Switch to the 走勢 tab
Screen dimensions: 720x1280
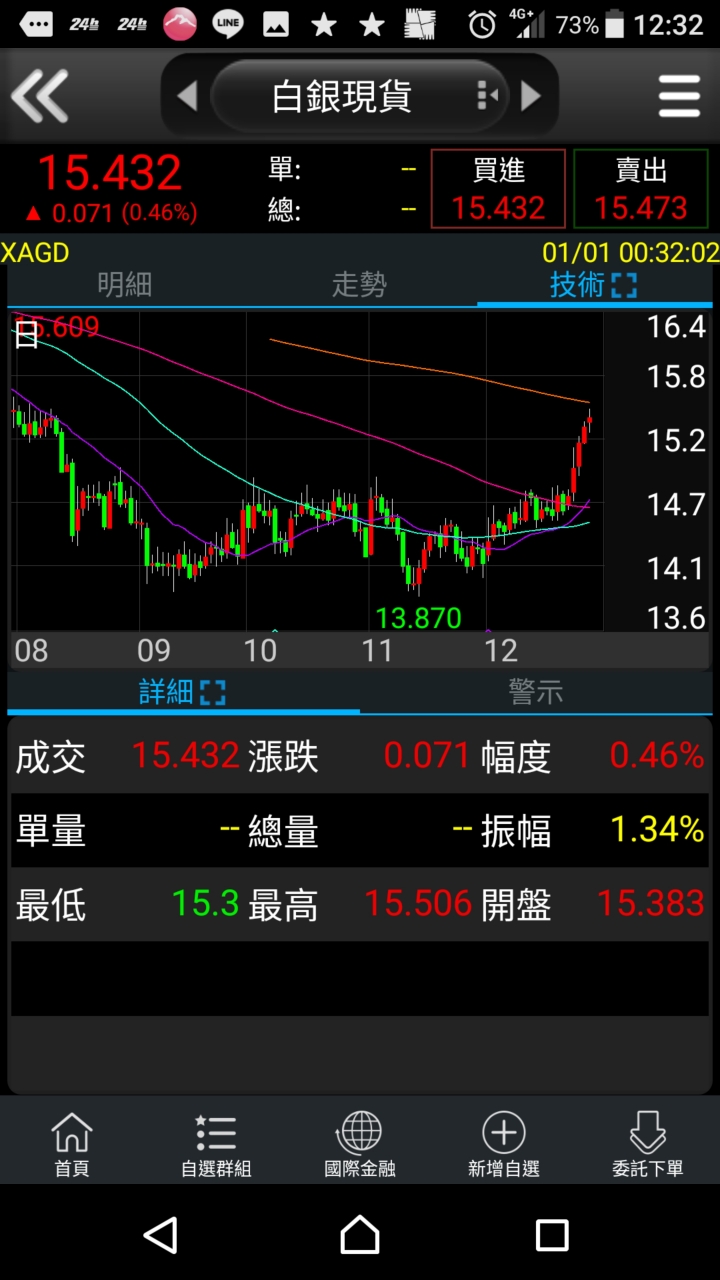click(x=359, y=285)
